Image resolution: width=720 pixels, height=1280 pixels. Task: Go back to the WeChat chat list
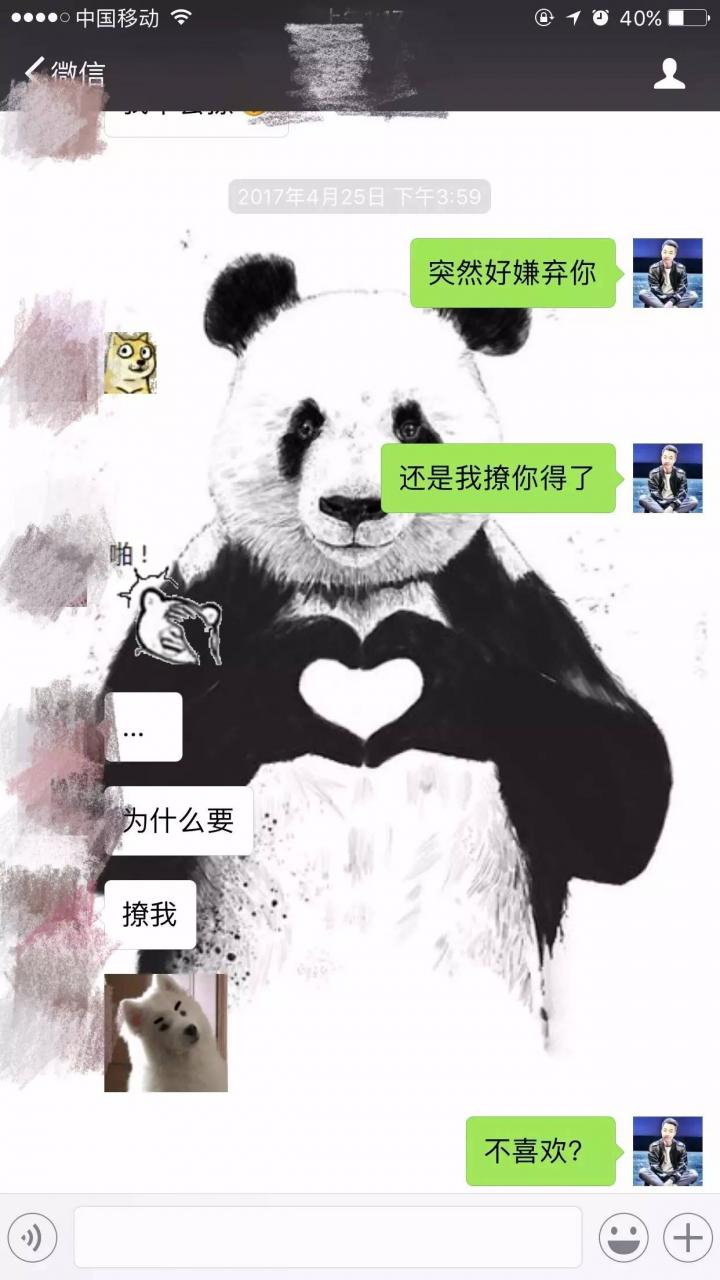pyautogui.click(x=63, y=72)
